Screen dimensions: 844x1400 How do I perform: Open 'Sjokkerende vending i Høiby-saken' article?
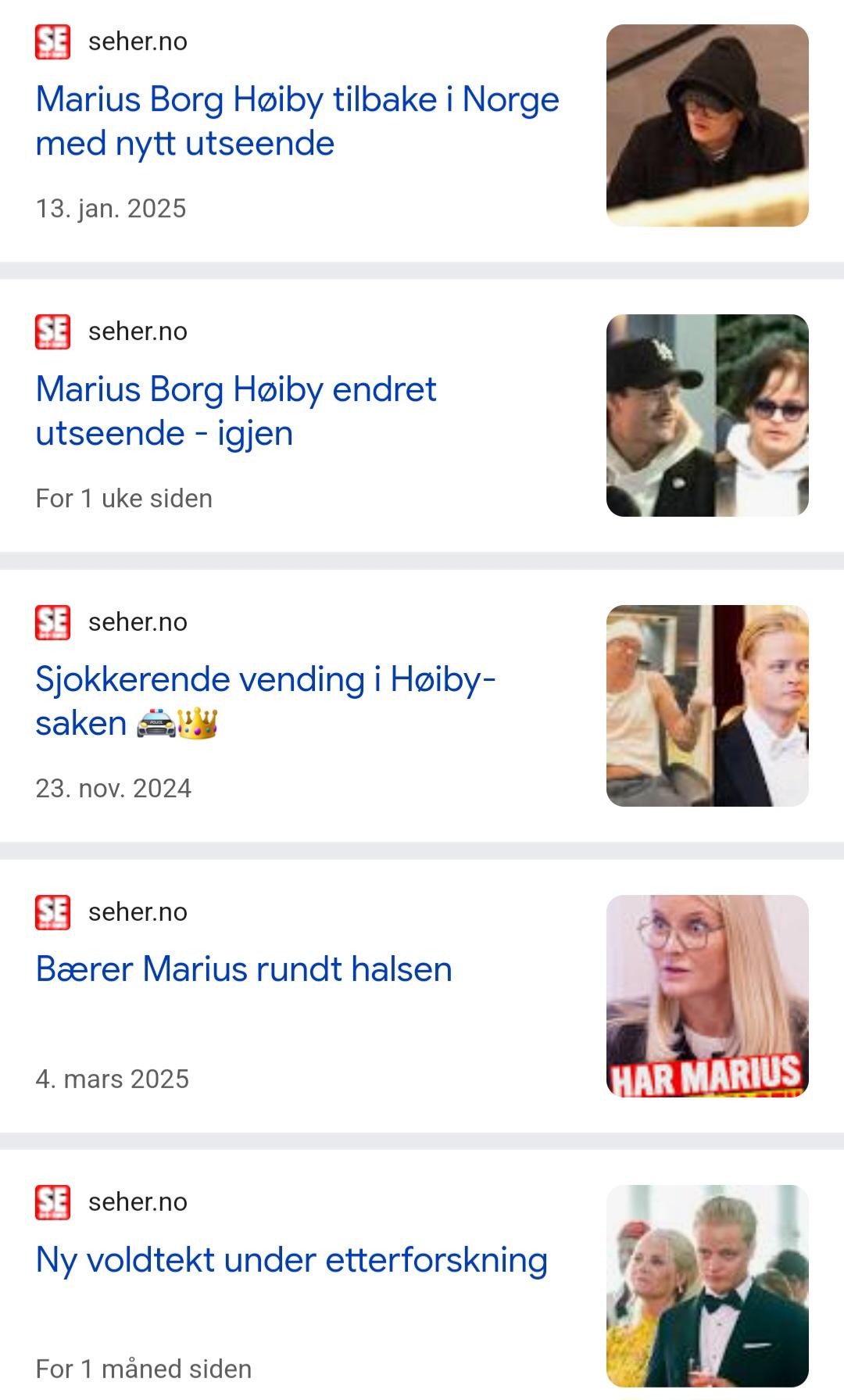tap(266, 701)
